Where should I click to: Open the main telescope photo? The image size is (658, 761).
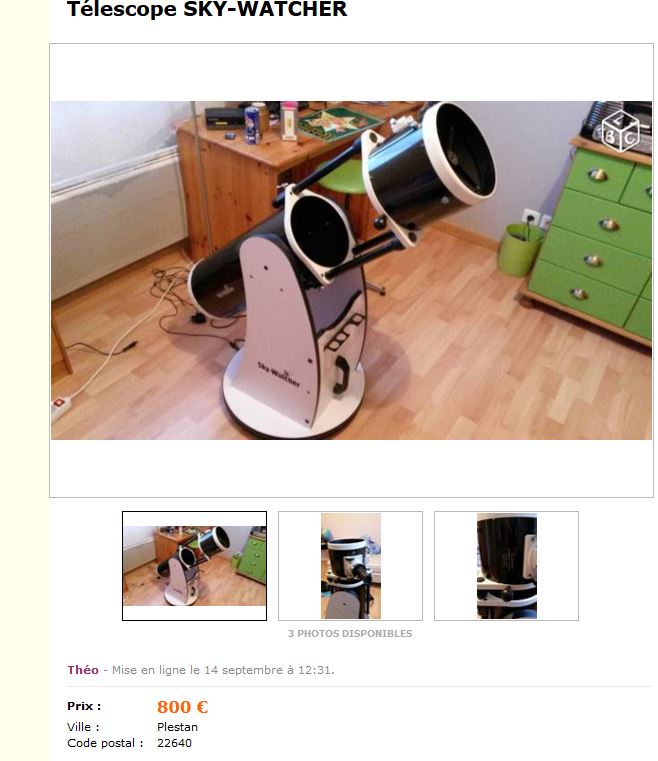coord(351,270)
